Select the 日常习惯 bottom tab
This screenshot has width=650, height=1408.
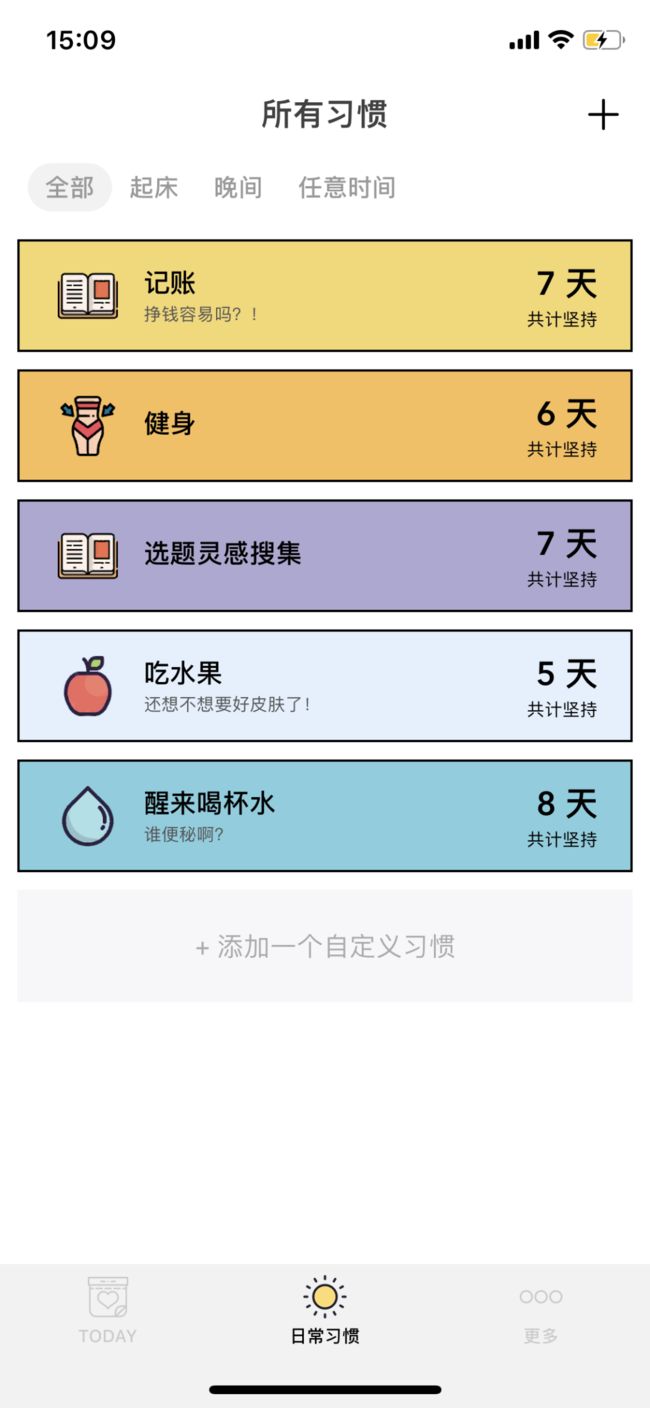click(x=325, y=1310)
